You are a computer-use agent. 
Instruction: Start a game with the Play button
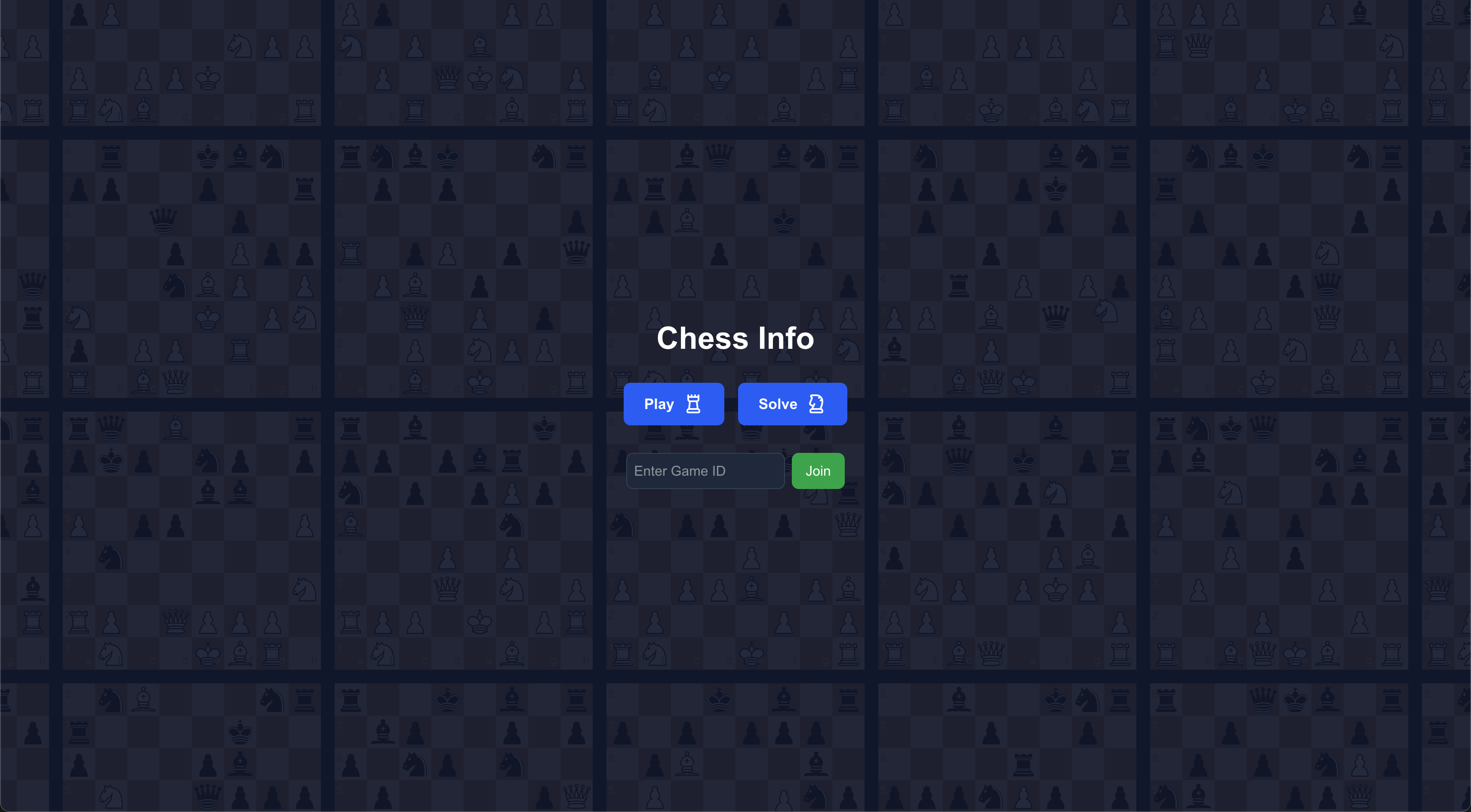[x=673, y=404]
